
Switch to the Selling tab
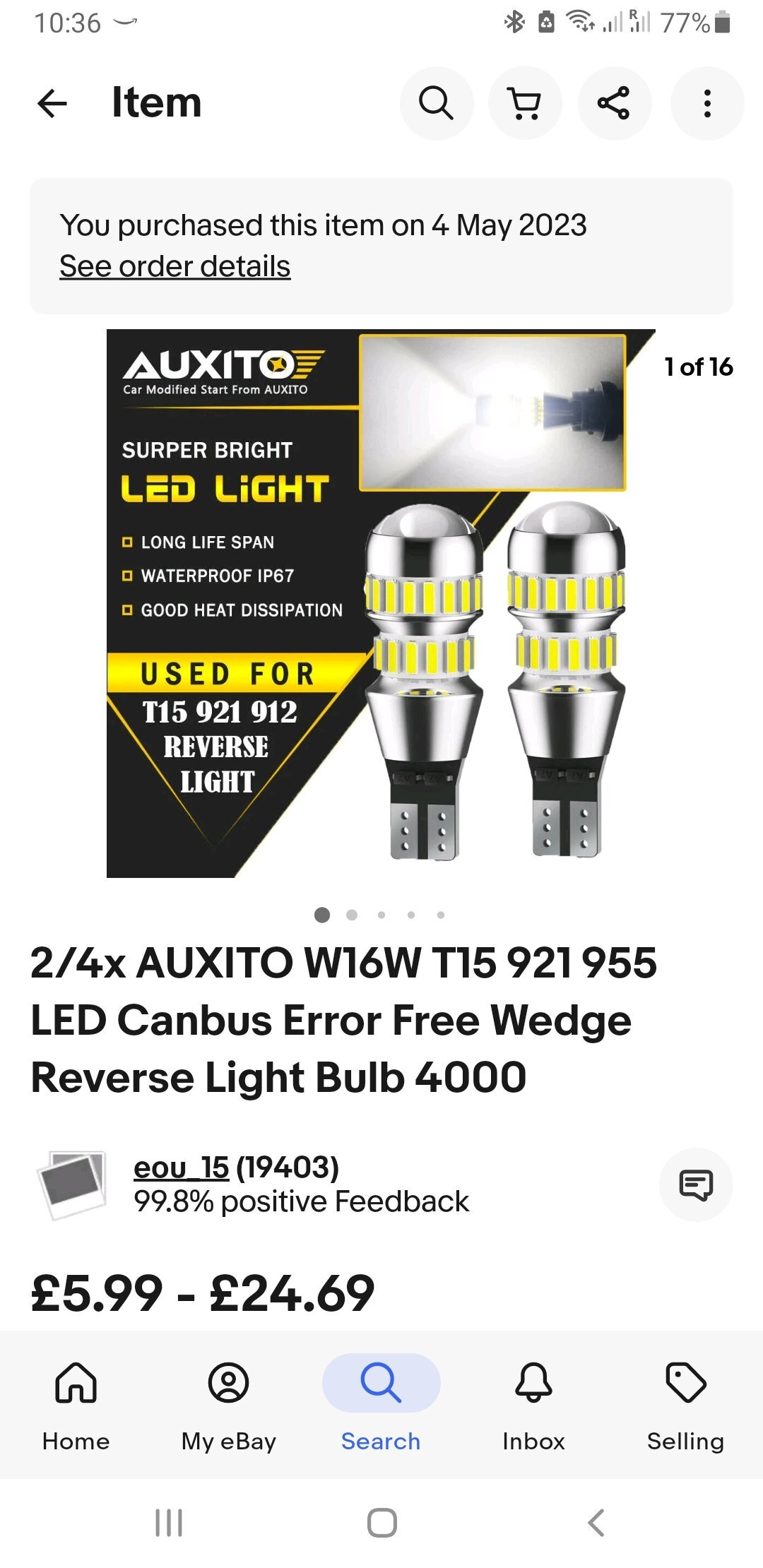point(686,1406)
